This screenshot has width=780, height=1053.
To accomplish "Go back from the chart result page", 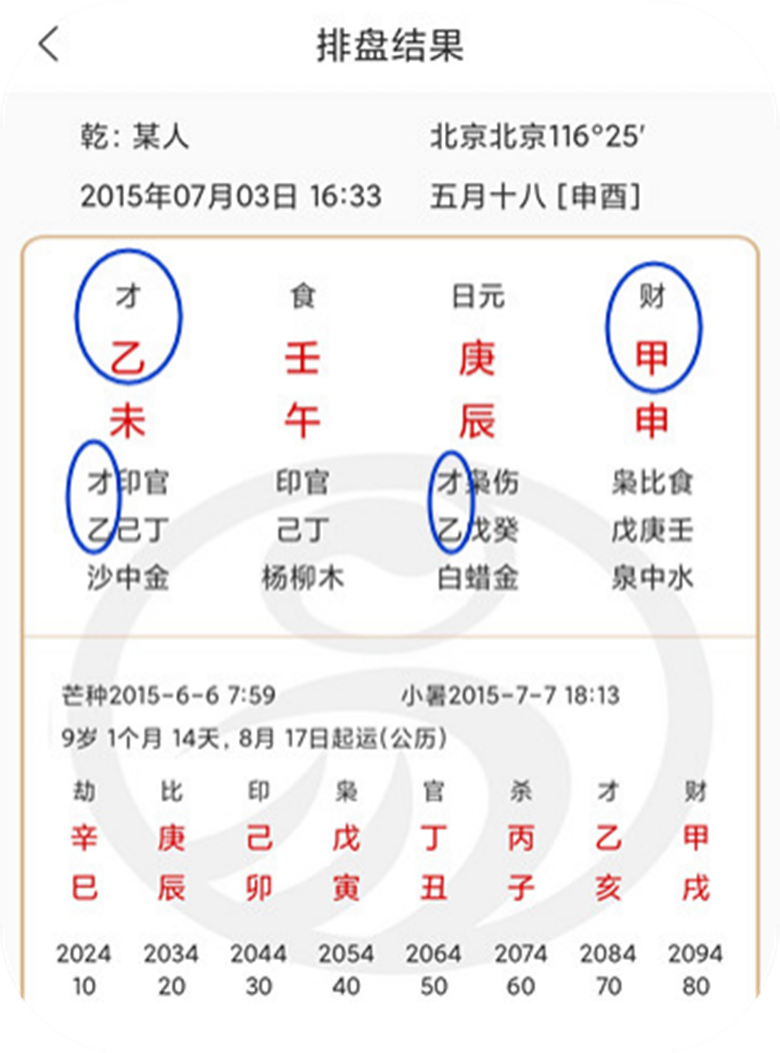I will pyautogui.click(x=50, y=45).
